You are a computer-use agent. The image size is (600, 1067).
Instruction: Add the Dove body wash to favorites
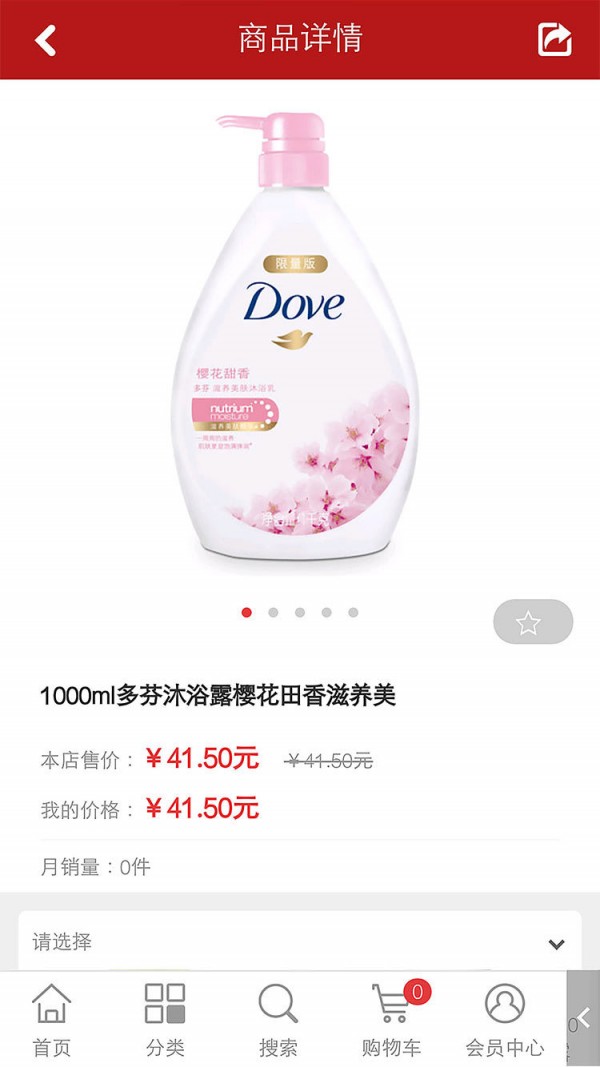pos(532,622)
